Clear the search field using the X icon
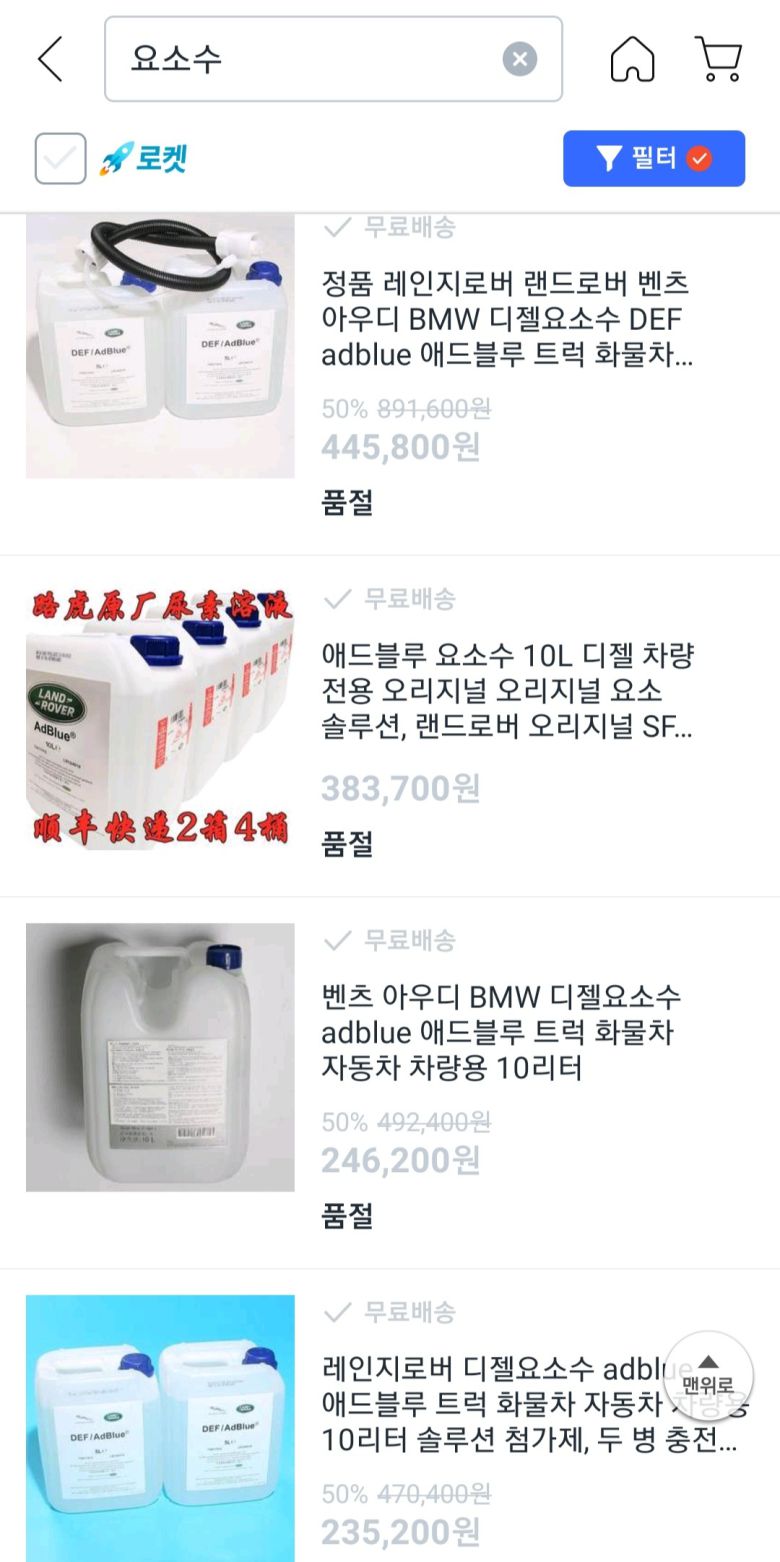The height and width of the screenshot is (1562, 780). coord(520,58)
